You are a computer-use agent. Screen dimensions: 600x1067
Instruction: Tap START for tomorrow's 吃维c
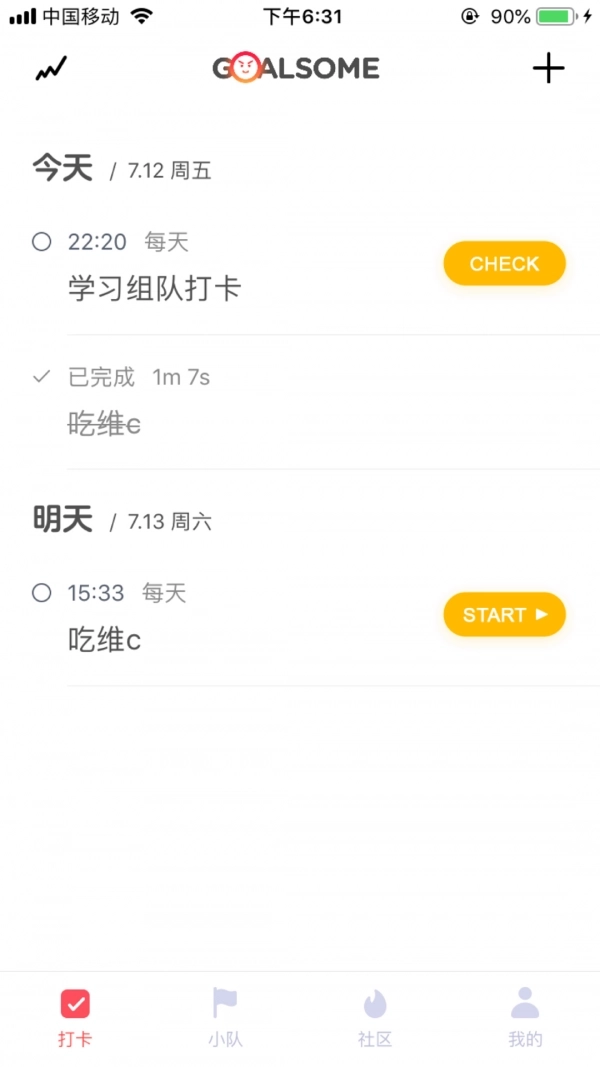tap(504, 615)
